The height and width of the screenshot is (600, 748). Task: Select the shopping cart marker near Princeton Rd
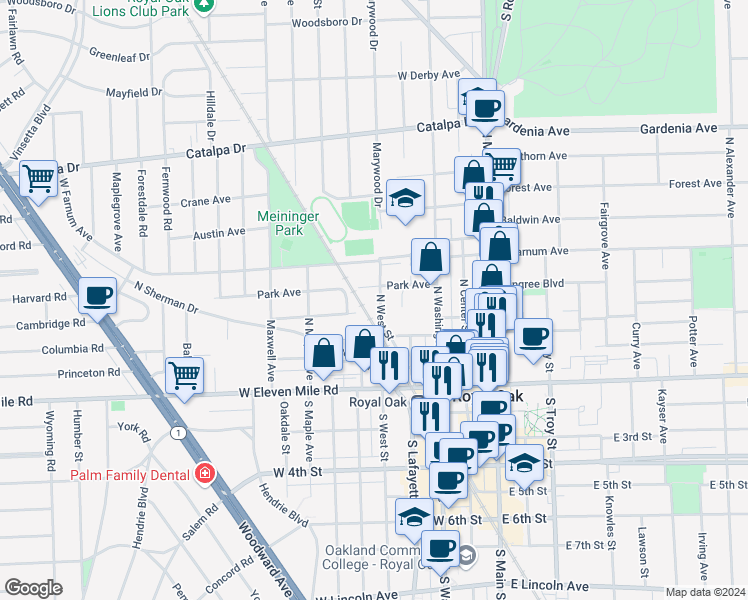184,375
